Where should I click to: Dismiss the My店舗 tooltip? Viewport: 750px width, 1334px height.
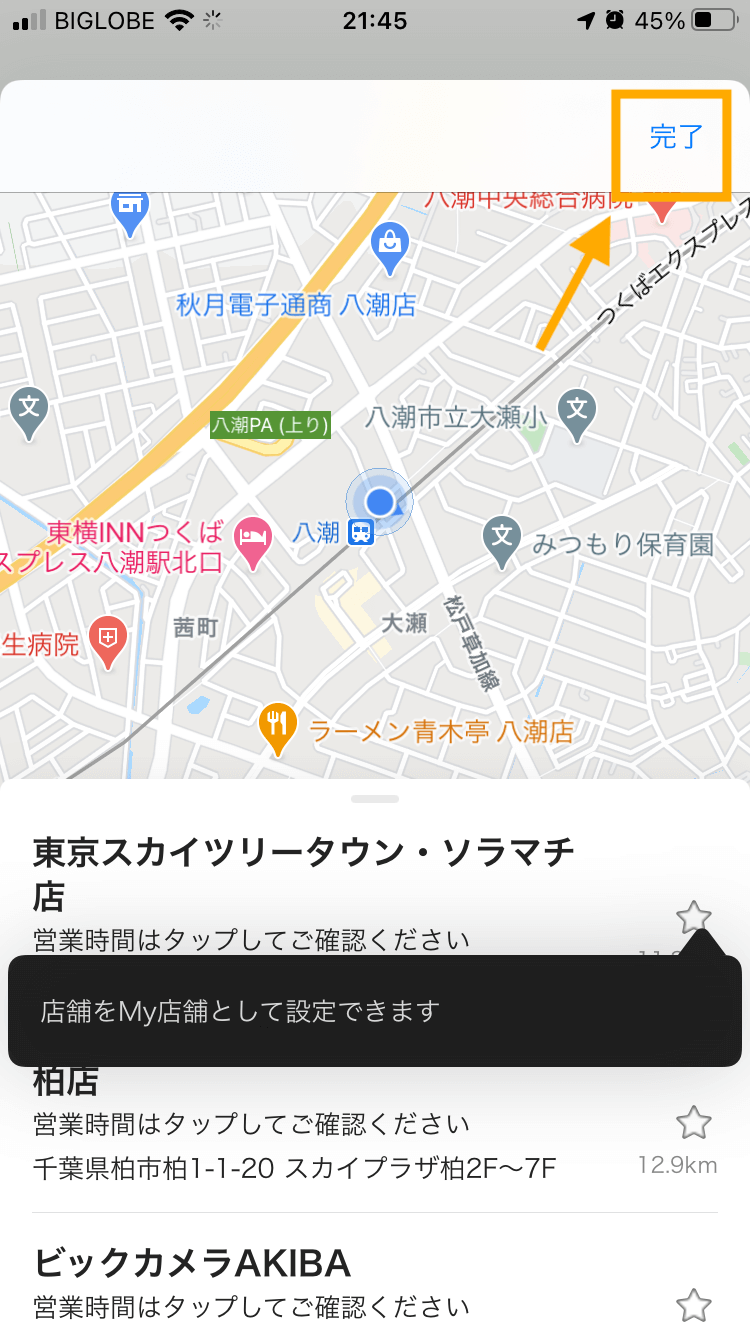[375, 1011]
